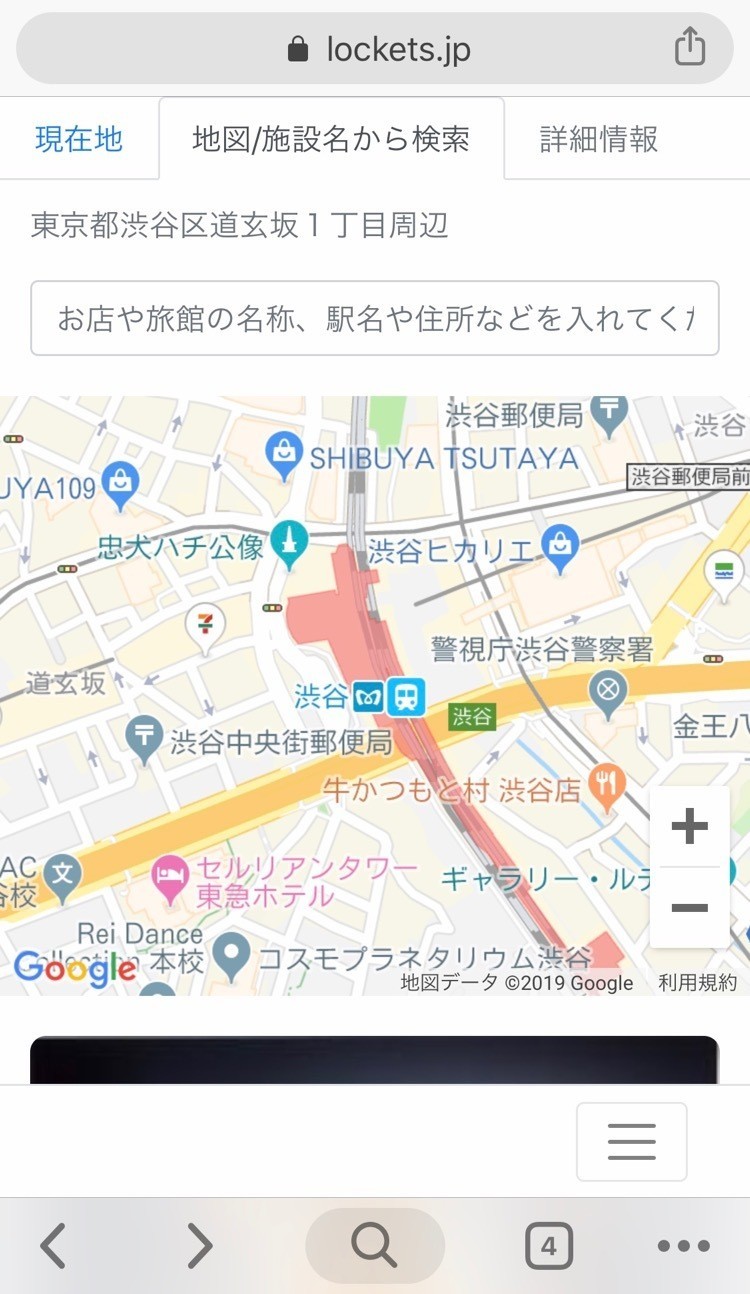Open the 牛かつもと村 渋谷店 restaurant marker
Image resolution: width=750 pixels, height=1294 pixels.
tap(604, 786)
